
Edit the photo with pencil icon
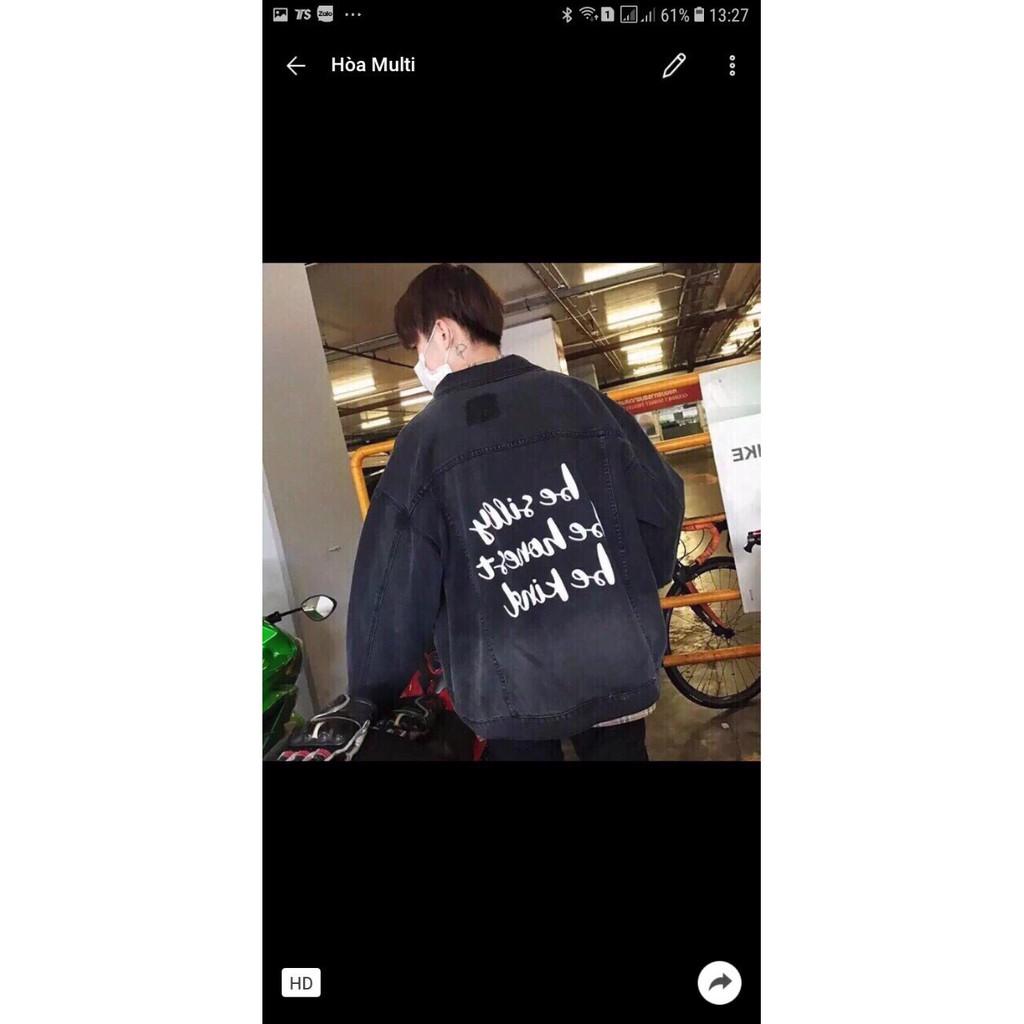[x=674, y=65]
